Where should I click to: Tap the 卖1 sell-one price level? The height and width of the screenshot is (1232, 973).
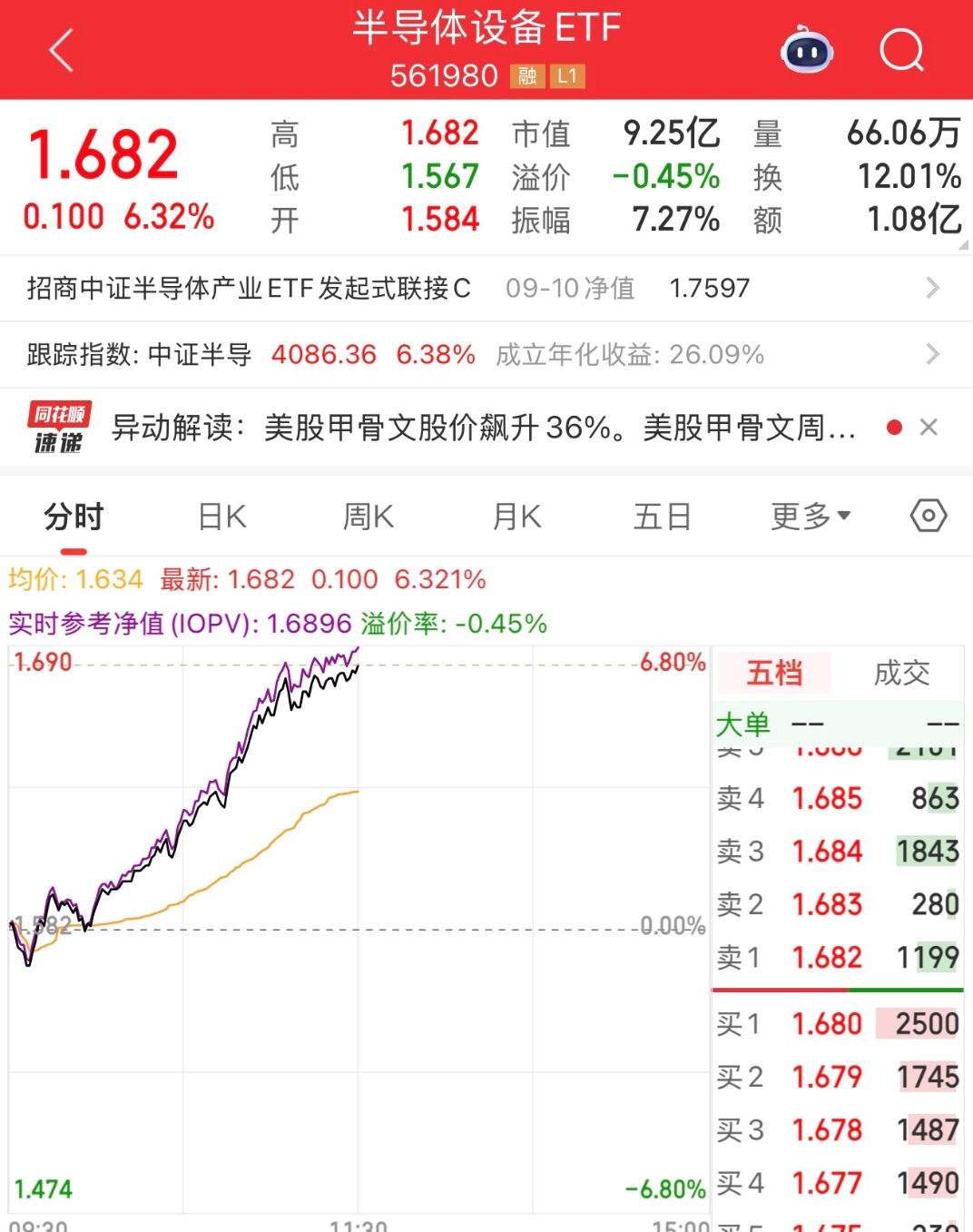(826, 957)
